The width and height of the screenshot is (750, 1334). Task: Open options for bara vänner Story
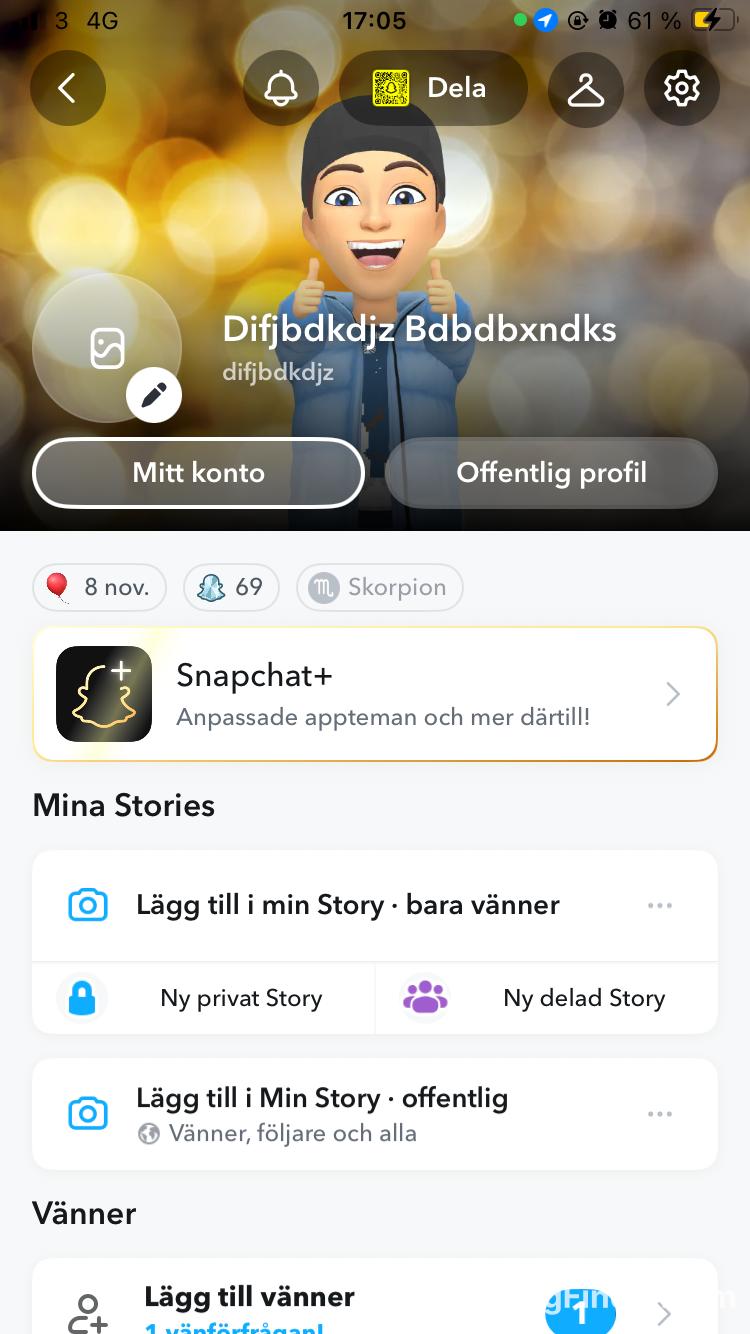tap(660, 905)
